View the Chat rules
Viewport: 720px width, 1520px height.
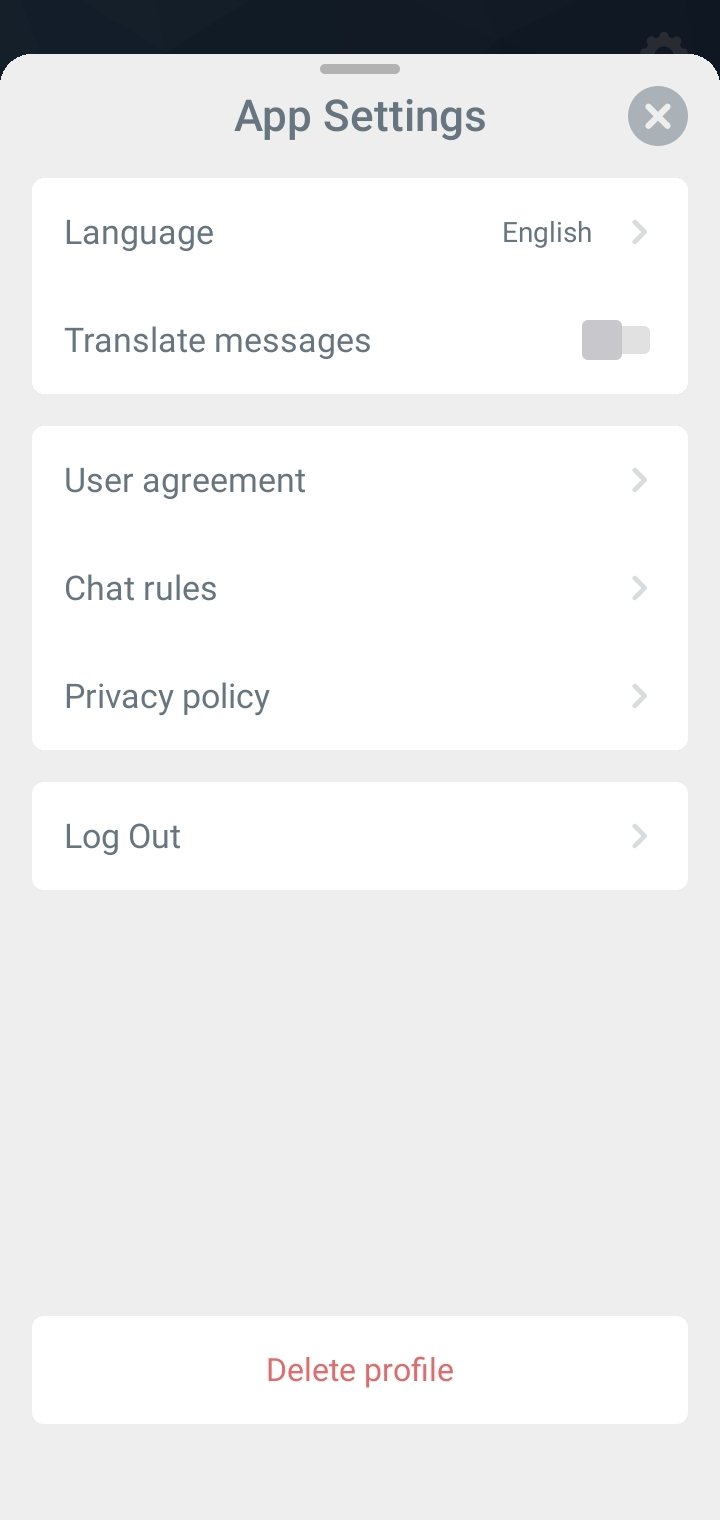(x=360, y=589)
